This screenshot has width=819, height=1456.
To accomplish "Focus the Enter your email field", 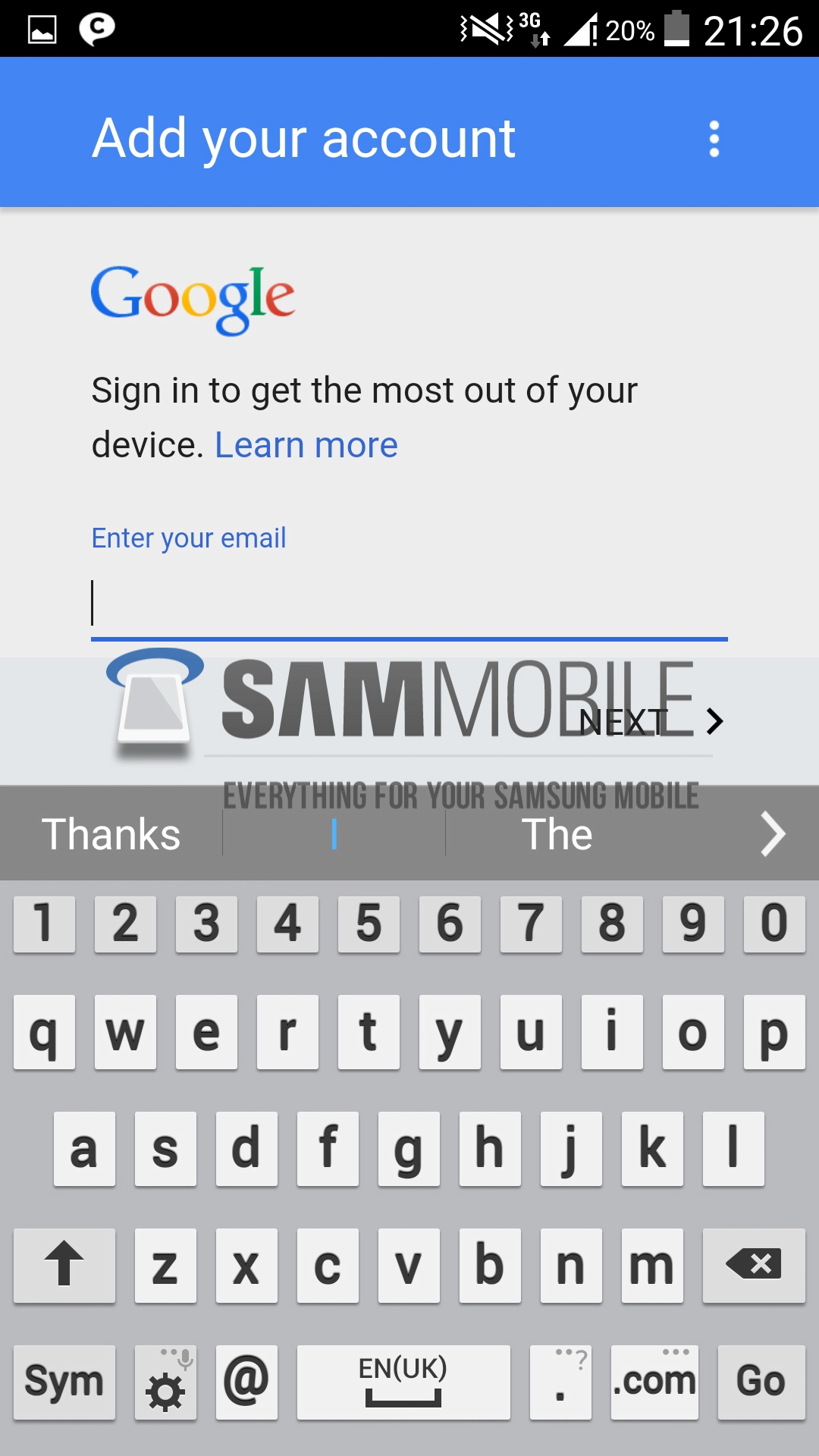I will (409, 604).
